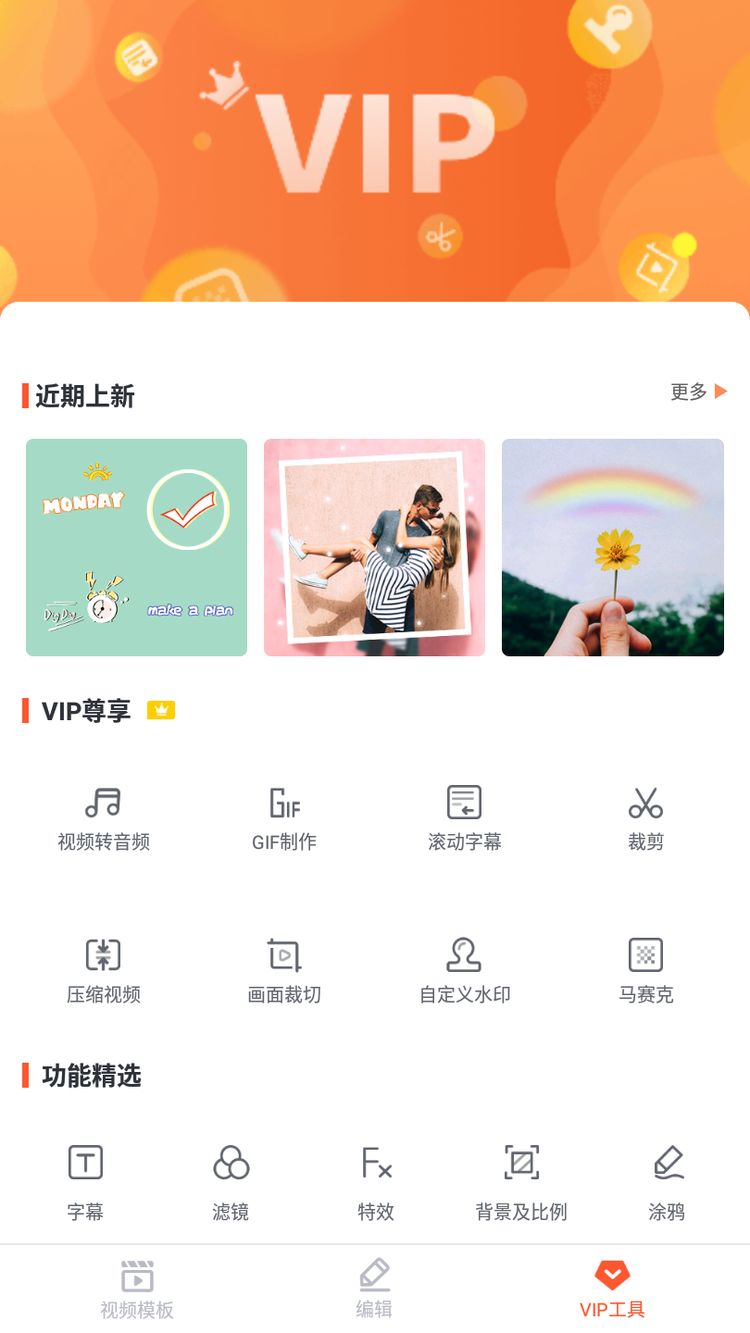The image size is (750, 1333).
Task: Choose 滚动字幕 tool
Action: (x=464, y=817)
